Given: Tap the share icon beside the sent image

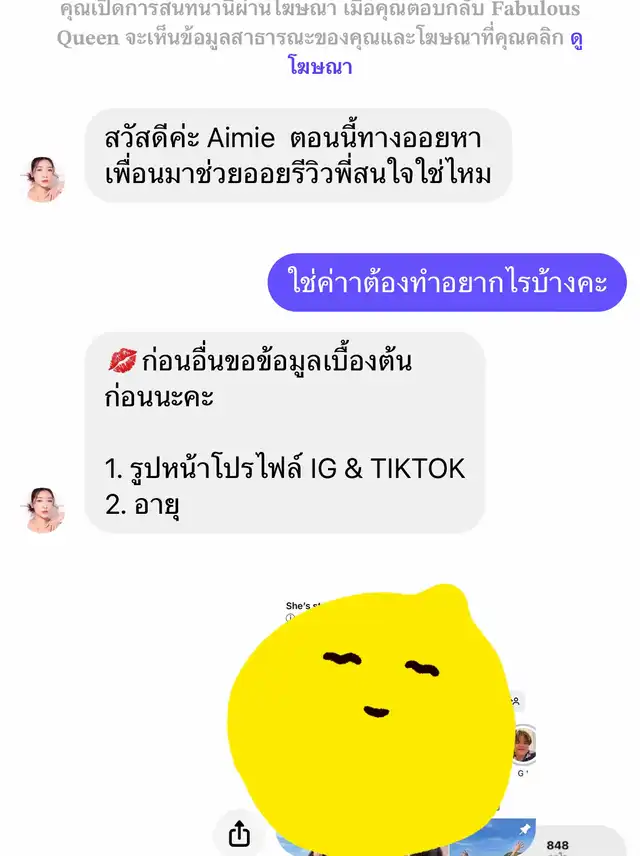Looking at the screenshot, I should [x=238, y=833].
